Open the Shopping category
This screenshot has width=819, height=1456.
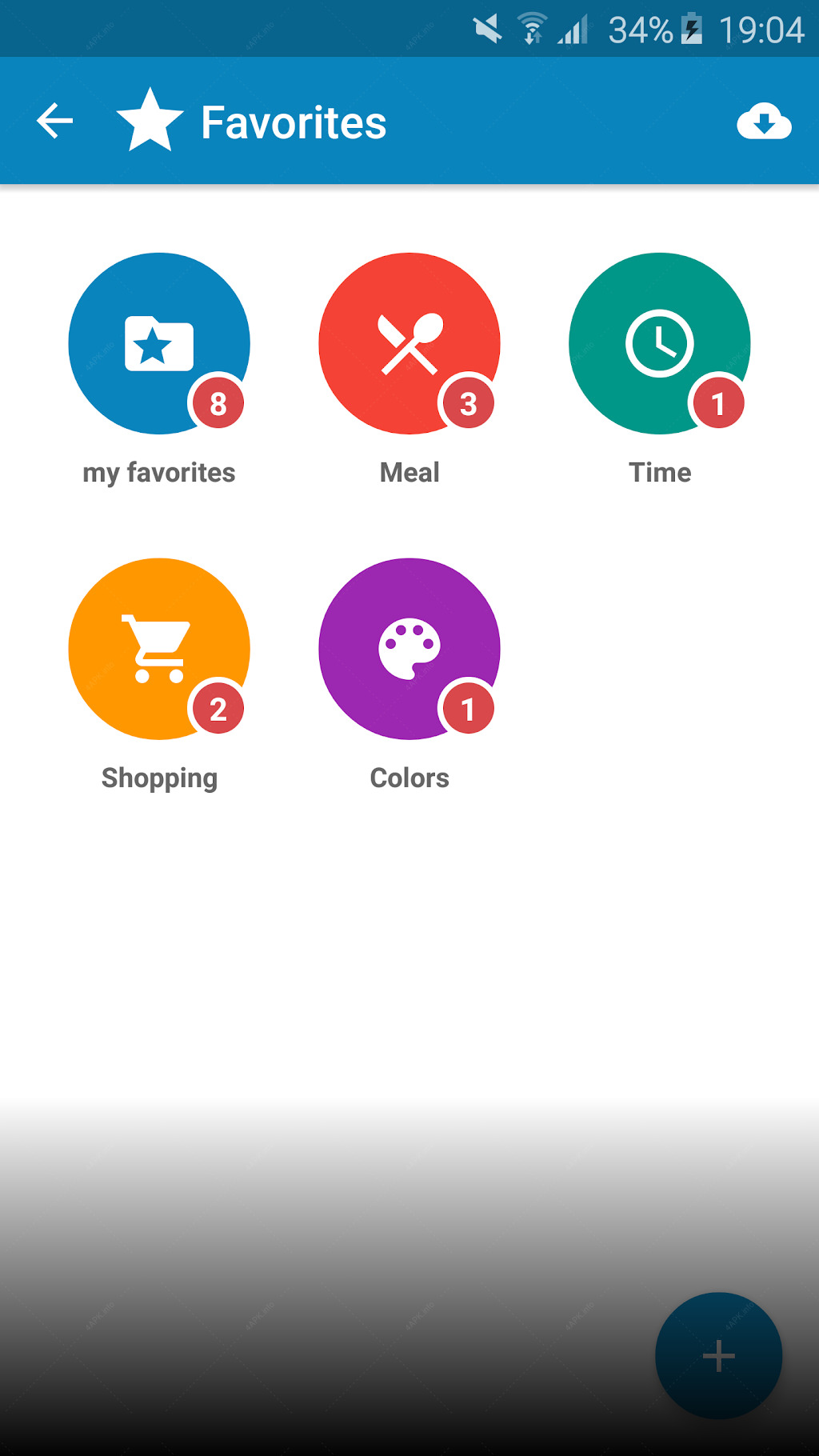159,649
